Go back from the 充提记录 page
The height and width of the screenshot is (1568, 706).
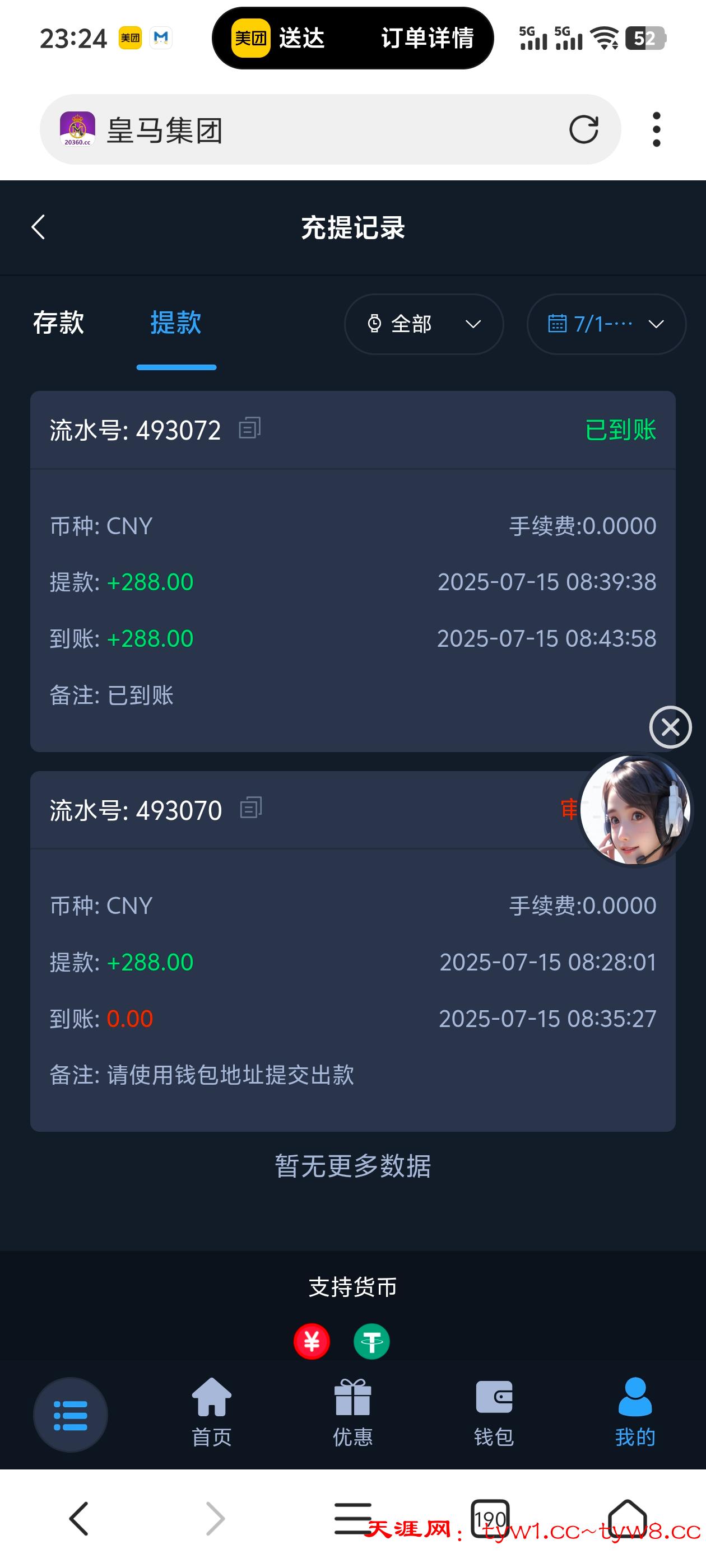pyautogui.click(x=38, y=227)
